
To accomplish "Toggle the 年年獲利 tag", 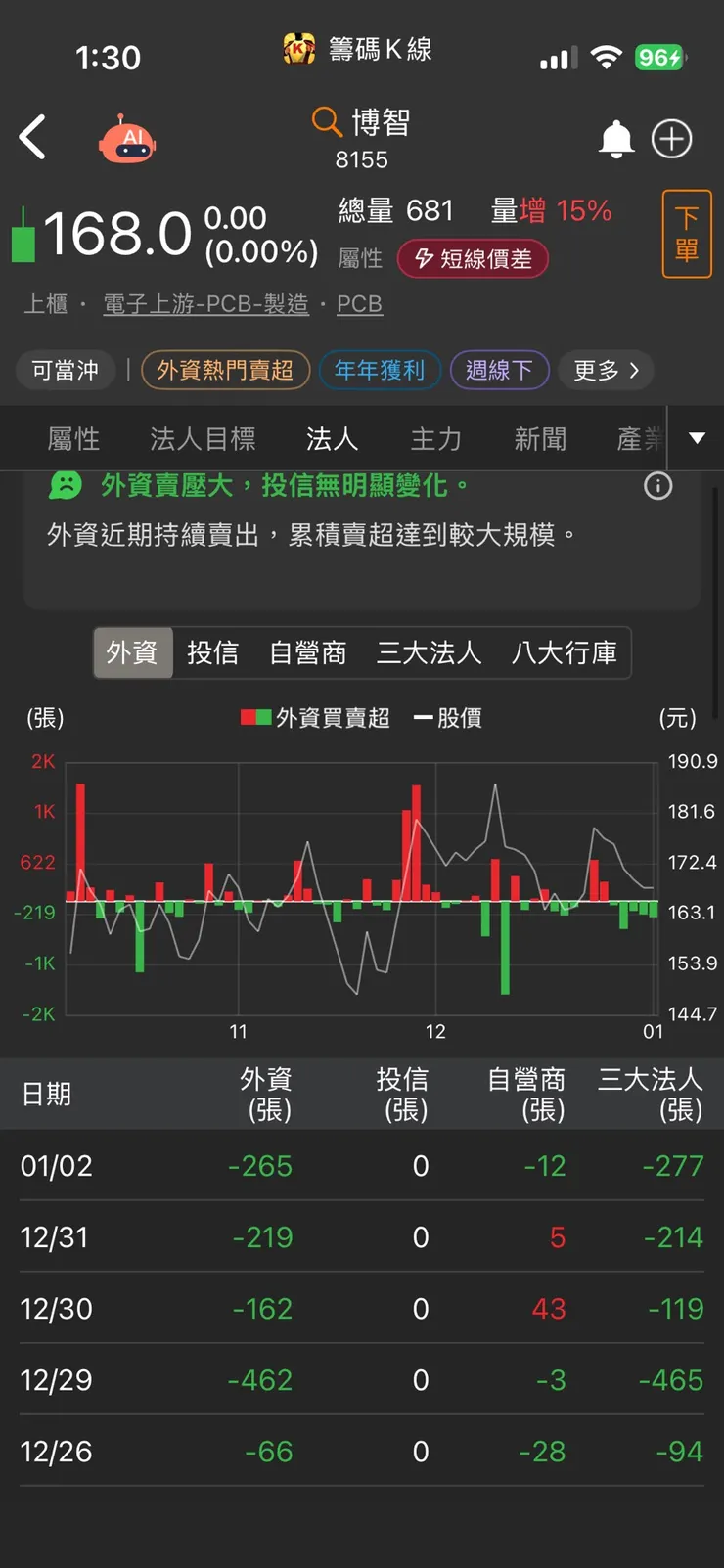I will point(380,371).
